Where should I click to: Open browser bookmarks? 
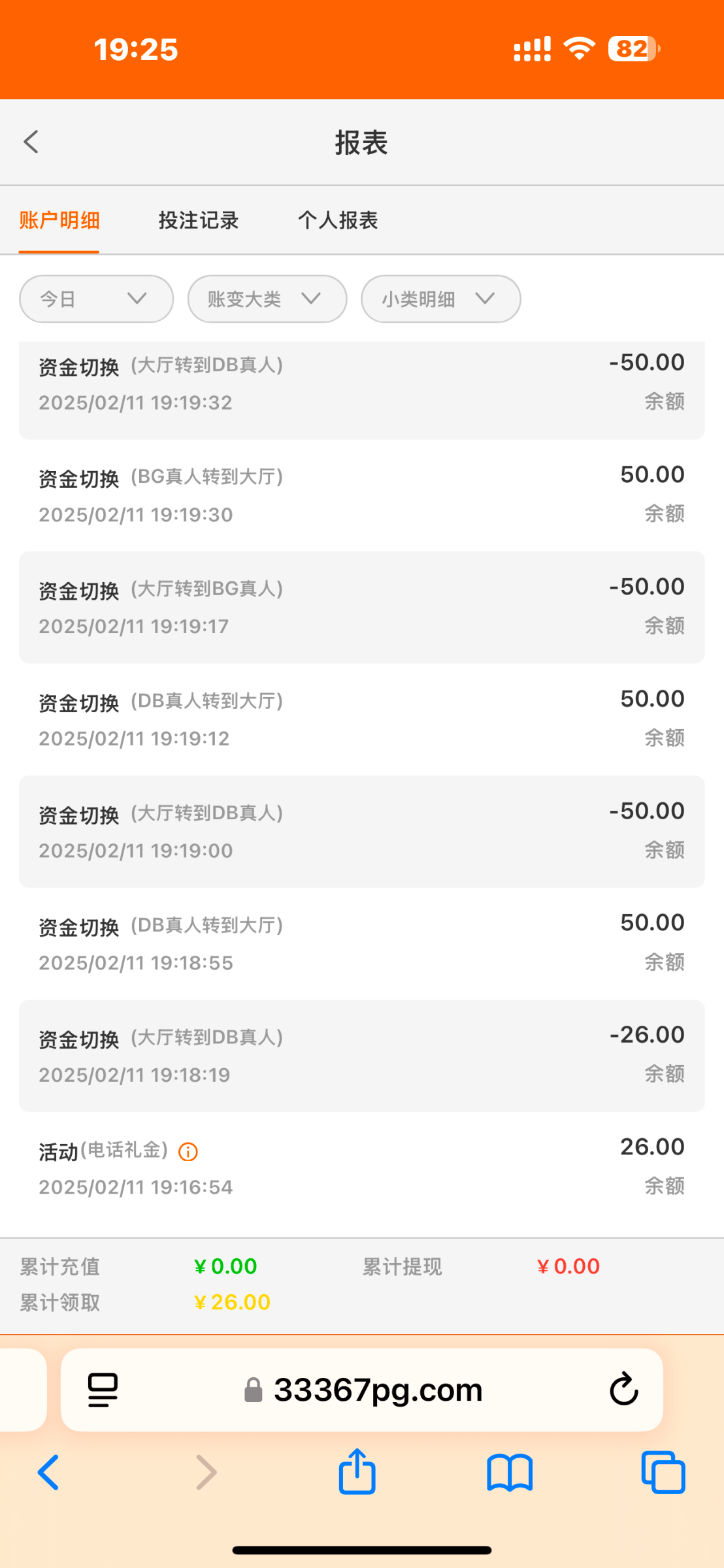(510, 1472)
